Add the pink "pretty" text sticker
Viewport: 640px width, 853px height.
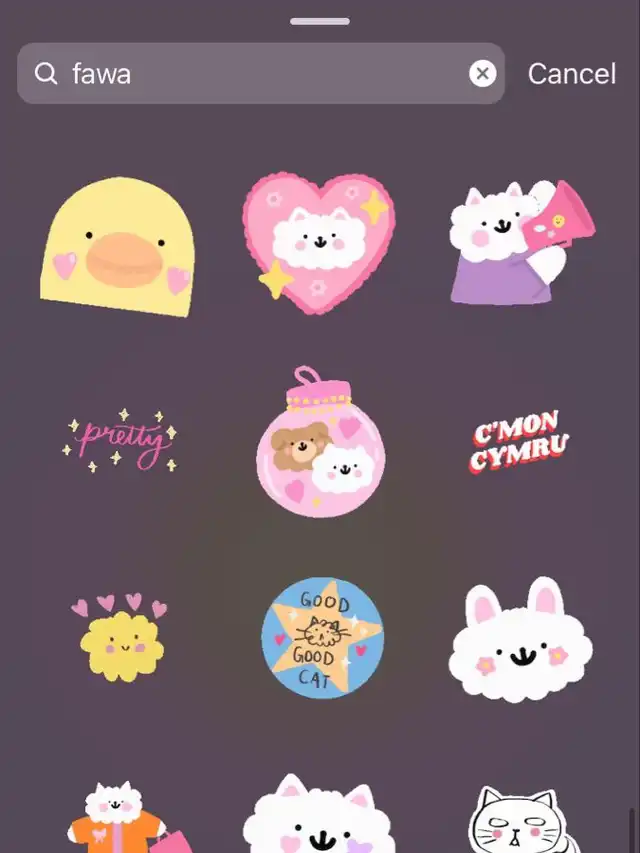point(121,440)
